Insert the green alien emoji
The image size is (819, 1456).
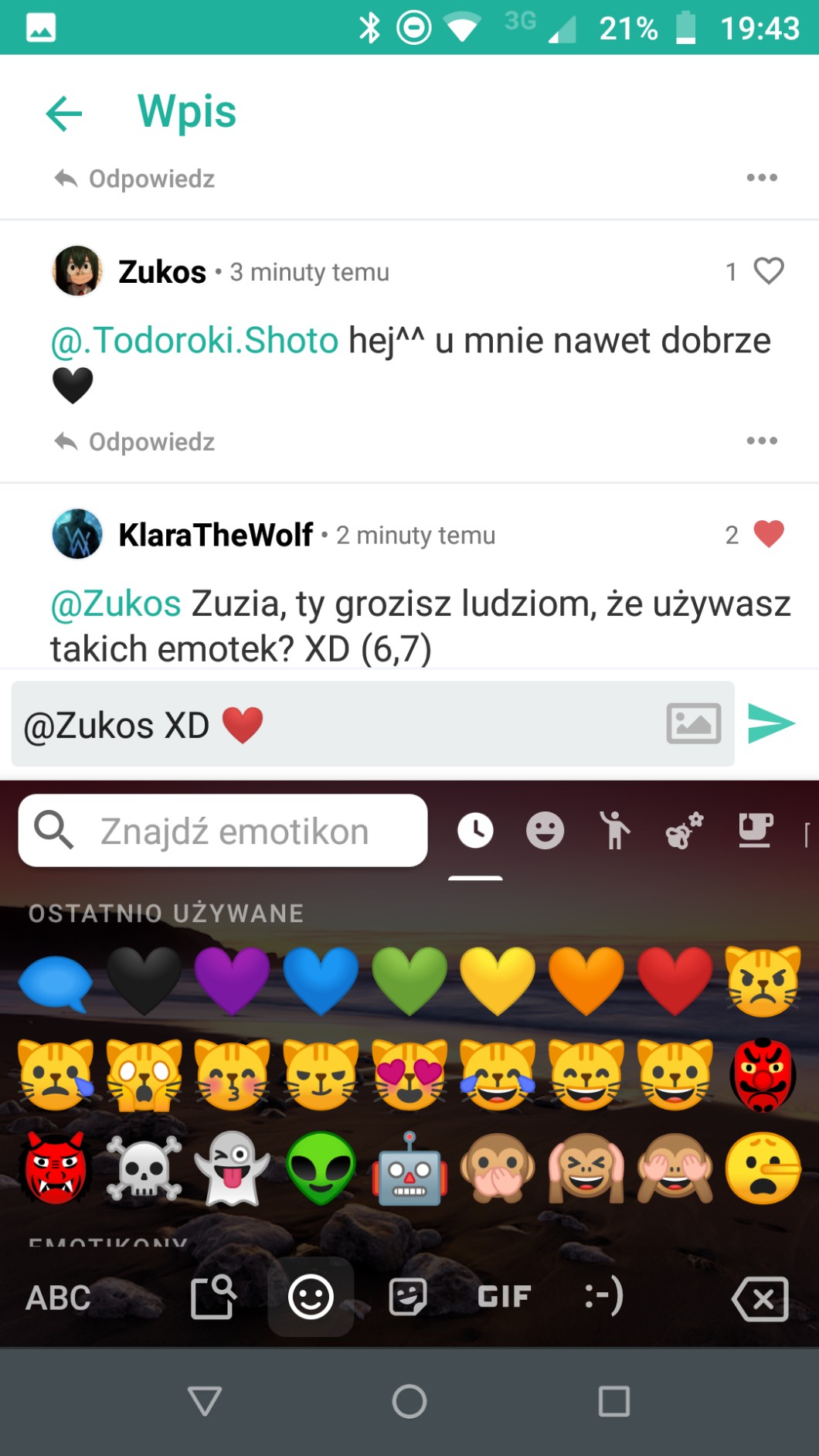pos(321,1168)
